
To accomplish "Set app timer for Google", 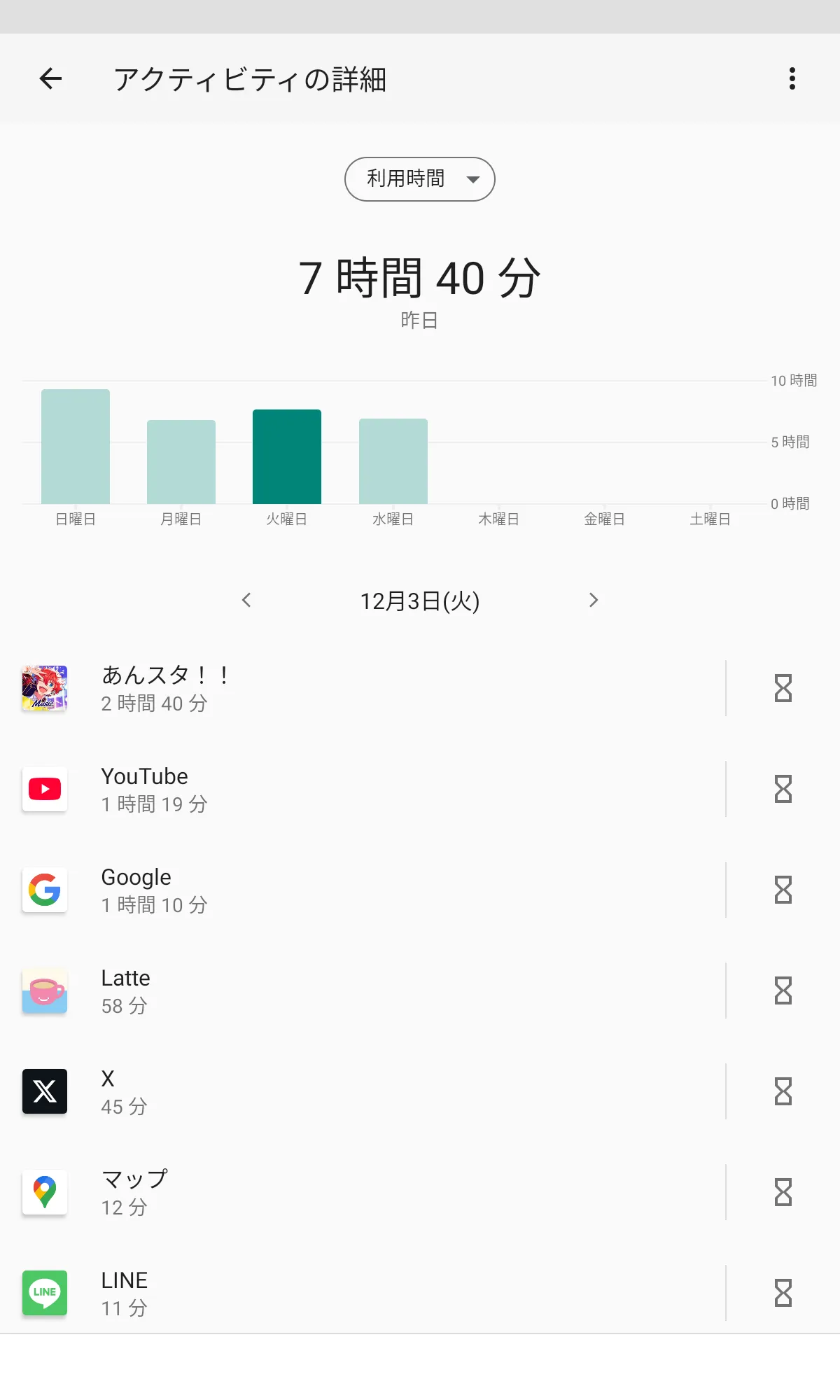I will point(783,890).
